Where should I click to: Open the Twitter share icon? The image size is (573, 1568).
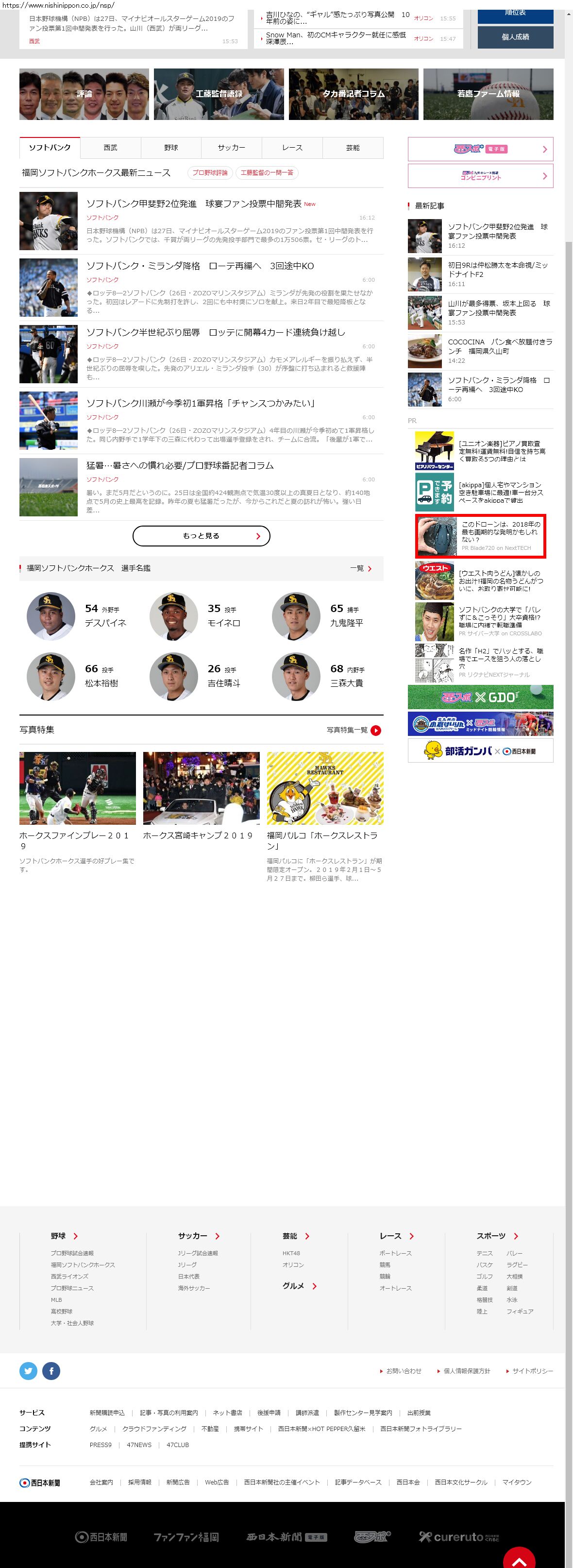pos(29,1371)
